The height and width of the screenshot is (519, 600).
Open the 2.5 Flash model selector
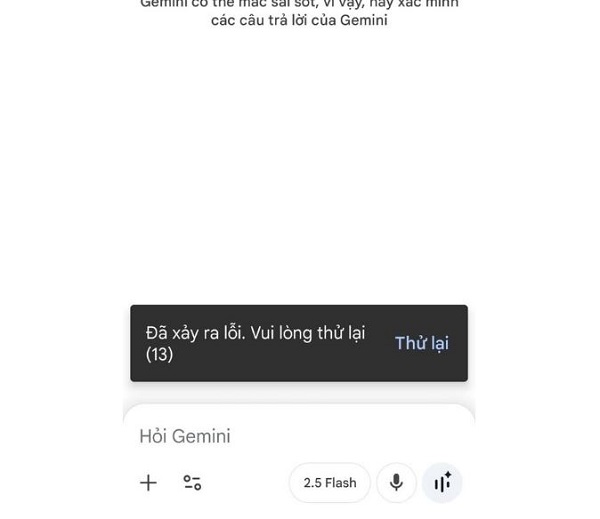point(330,483)
